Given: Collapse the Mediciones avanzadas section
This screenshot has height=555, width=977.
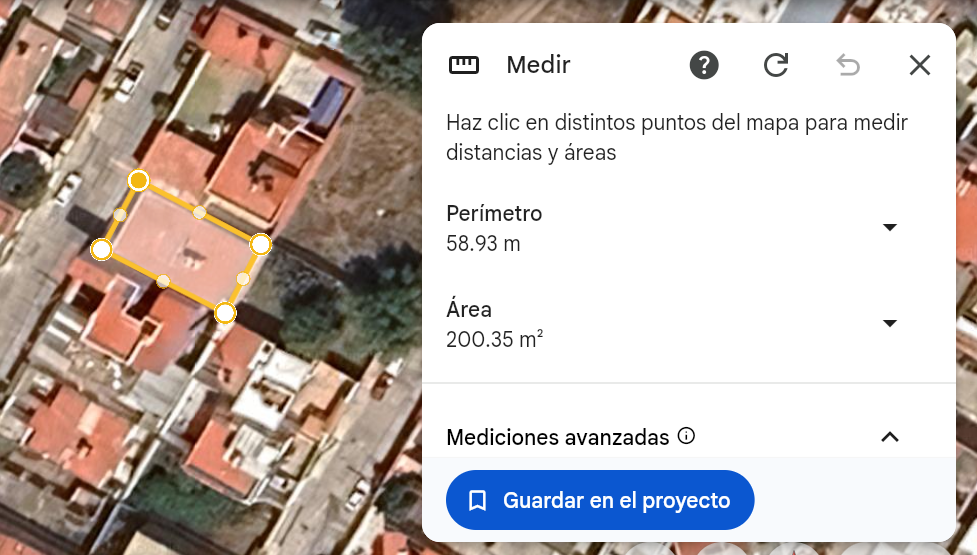Looking at the screenshot, I should coord(890,437).
